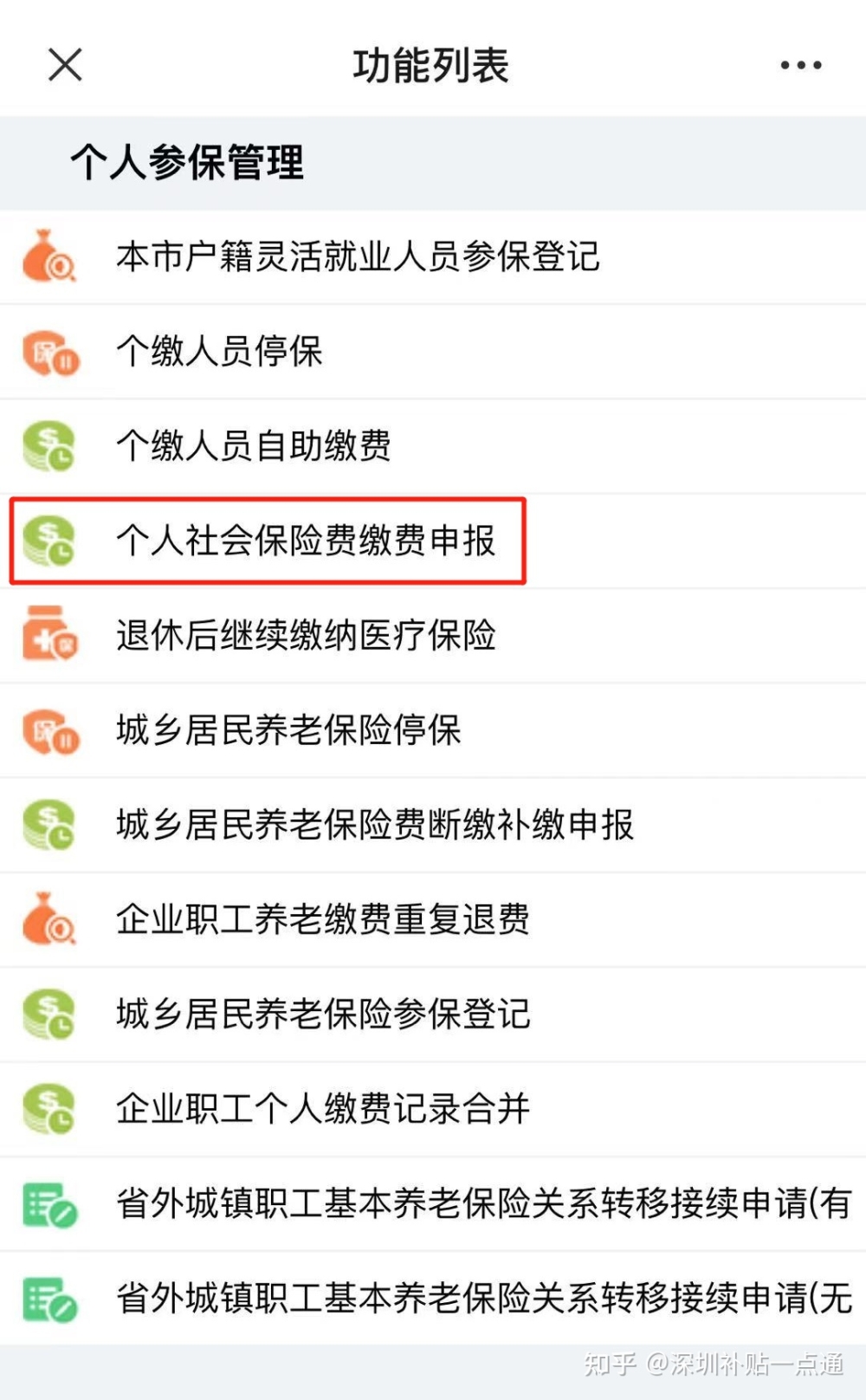This screenshot has width=866, height=1400.
Task: Open 本市户籍灵活就业人员参保登记
Action: (x=433, y=256)
